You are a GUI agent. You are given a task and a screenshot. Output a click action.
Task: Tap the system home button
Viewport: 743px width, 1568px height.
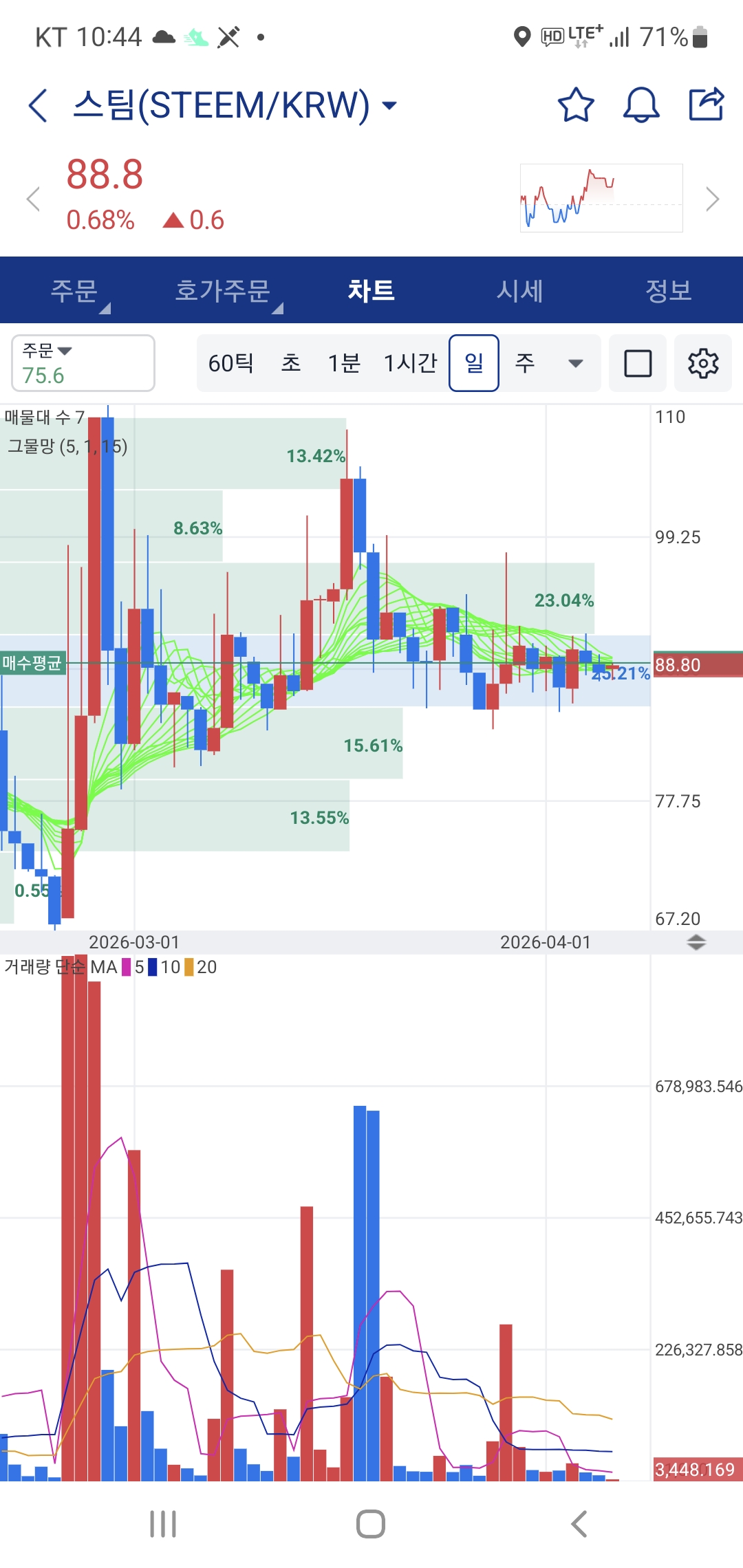[371, 1524]
